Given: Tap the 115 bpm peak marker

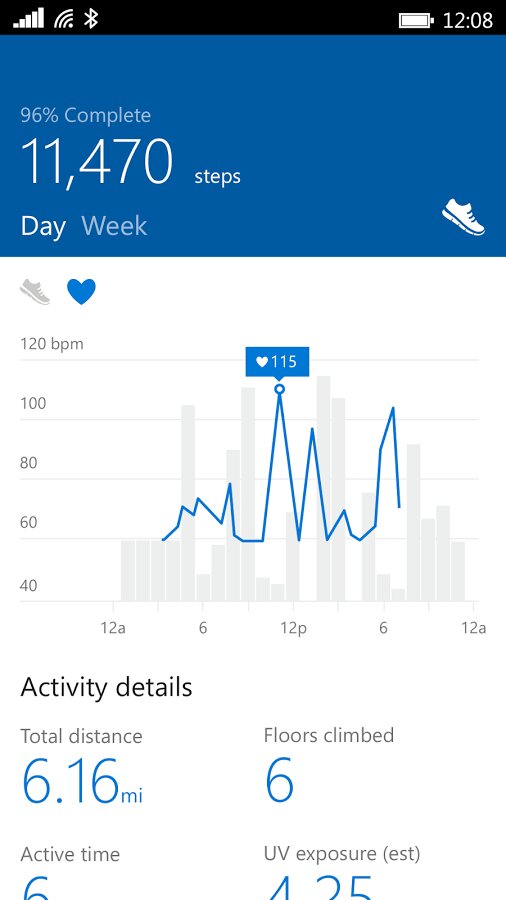Looking at the screenshot, I should click(x=279, y=389).
